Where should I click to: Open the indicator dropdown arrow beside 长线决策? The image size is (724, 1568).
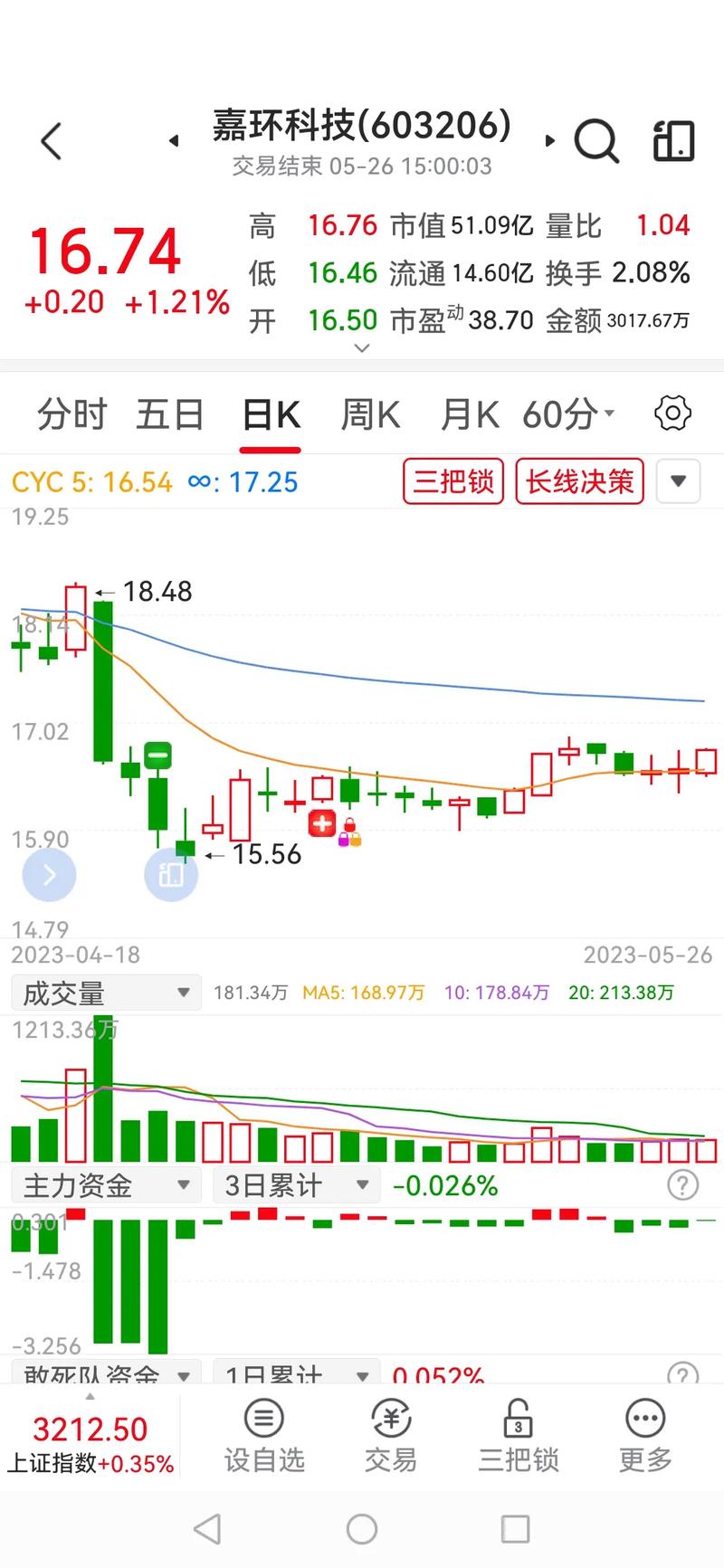point(679,481)
